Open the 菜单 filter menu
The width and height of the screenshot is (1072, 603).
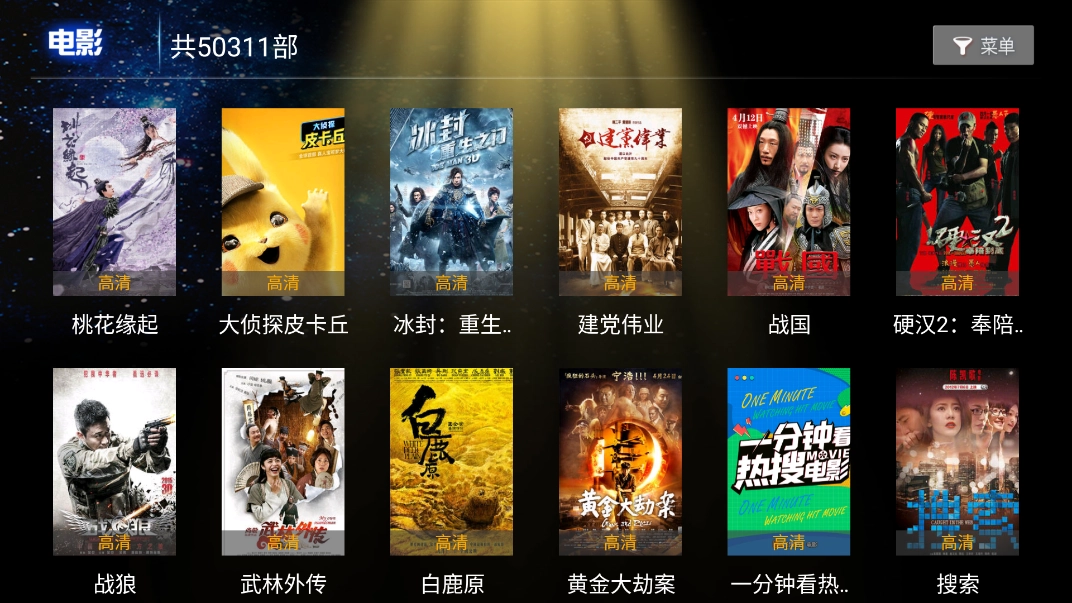(x=982, y=46)
